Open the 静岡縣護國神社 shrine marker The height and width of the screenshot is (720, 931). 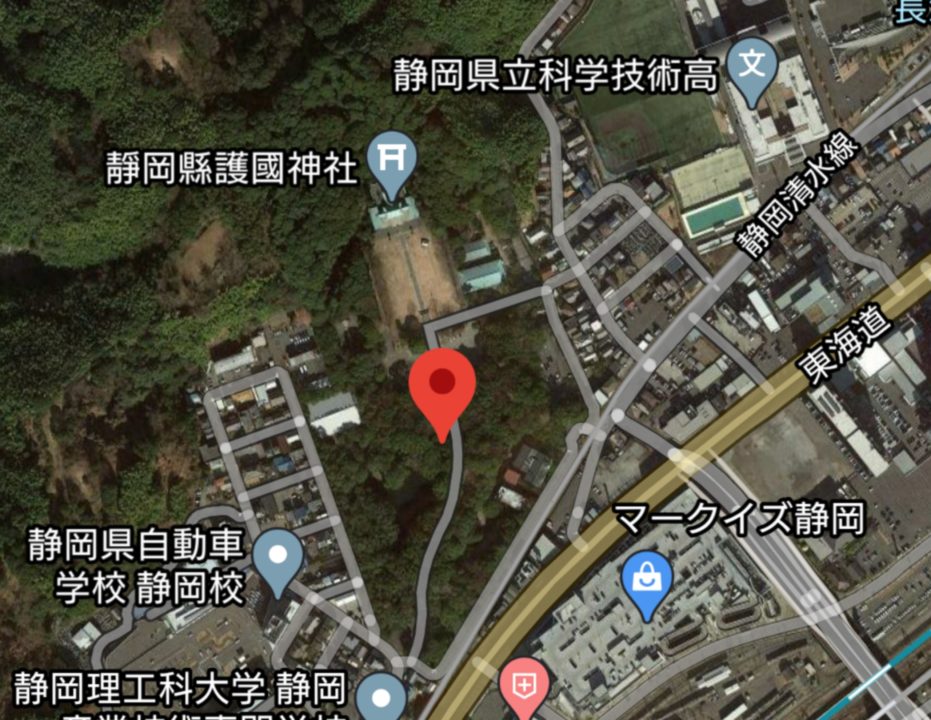[x=390, y=160]
